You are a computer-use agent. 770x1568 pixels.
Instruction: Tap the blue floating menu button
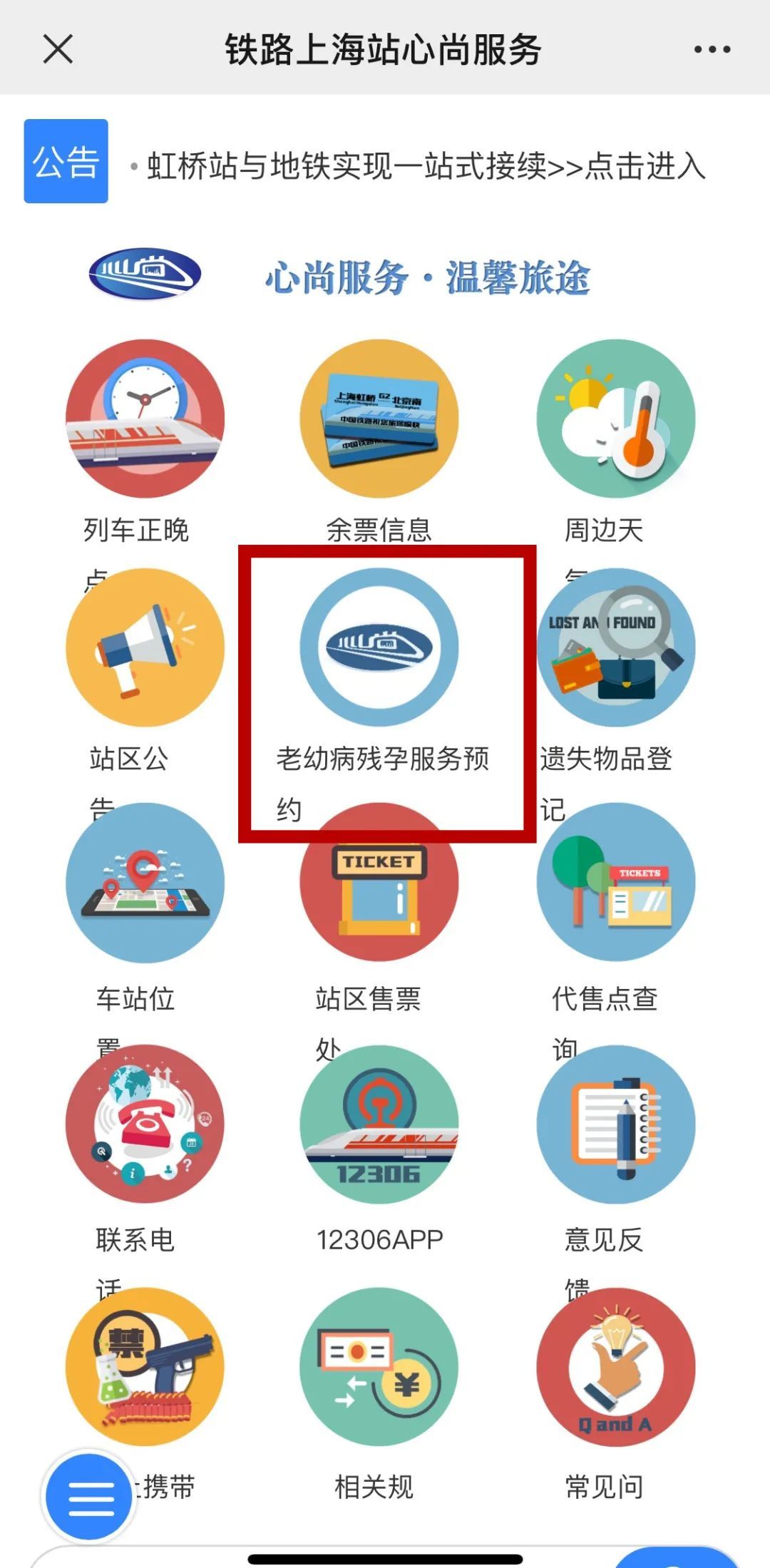click(x=90, y=1497)
